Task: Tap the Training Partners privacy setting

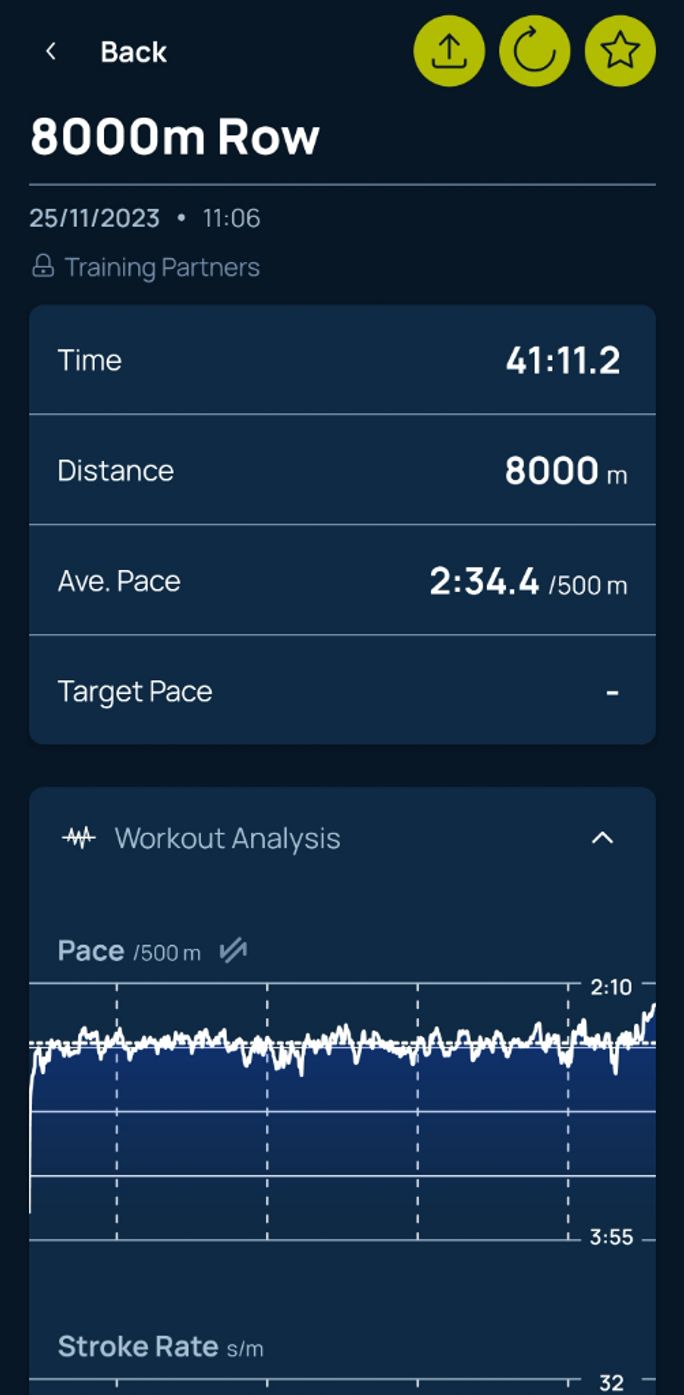Action: point(146,267)
